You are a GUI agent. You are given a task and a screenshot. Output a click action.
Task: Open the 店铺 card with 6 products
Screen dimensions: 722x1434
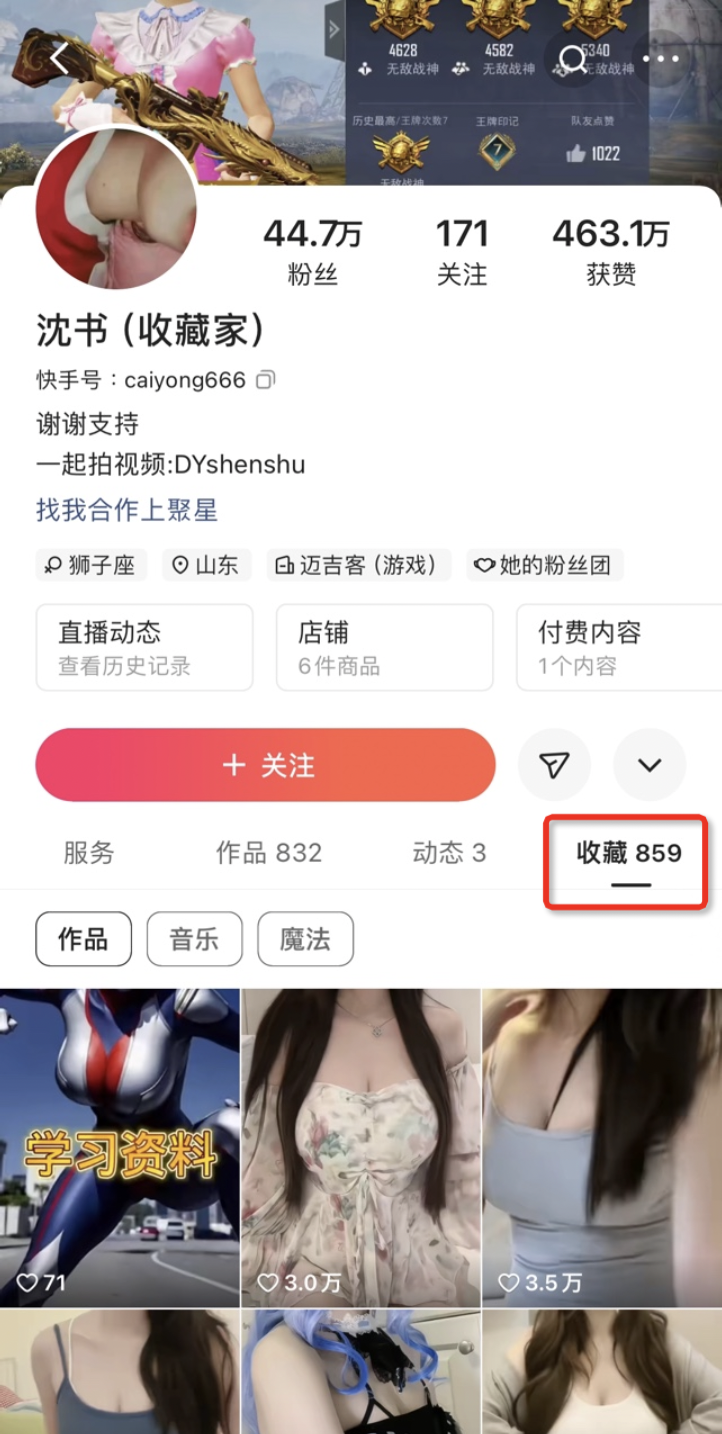pyautogui.click(x=384, y=647)
